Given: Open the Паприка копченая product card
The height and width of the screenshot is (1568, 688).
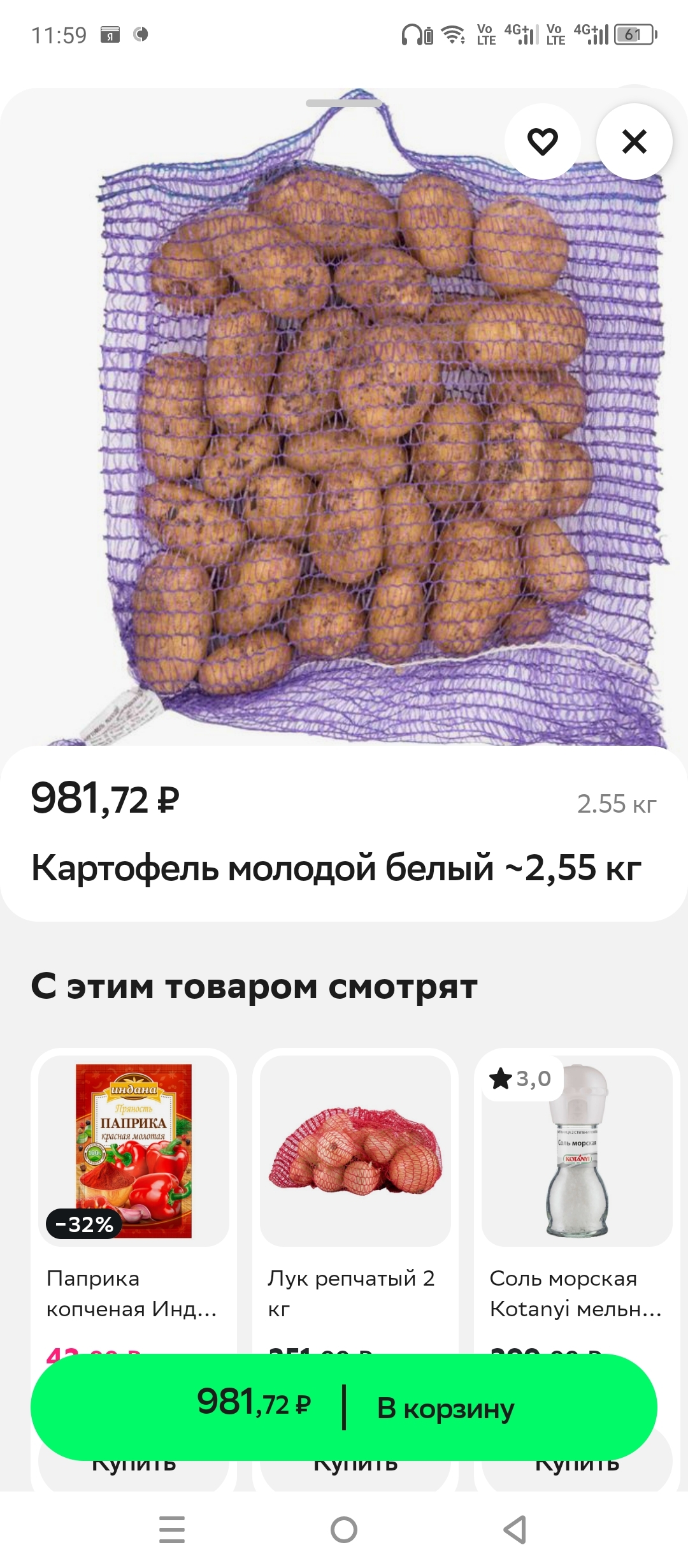Looking at the screenshot, I should coord(134,1151).
